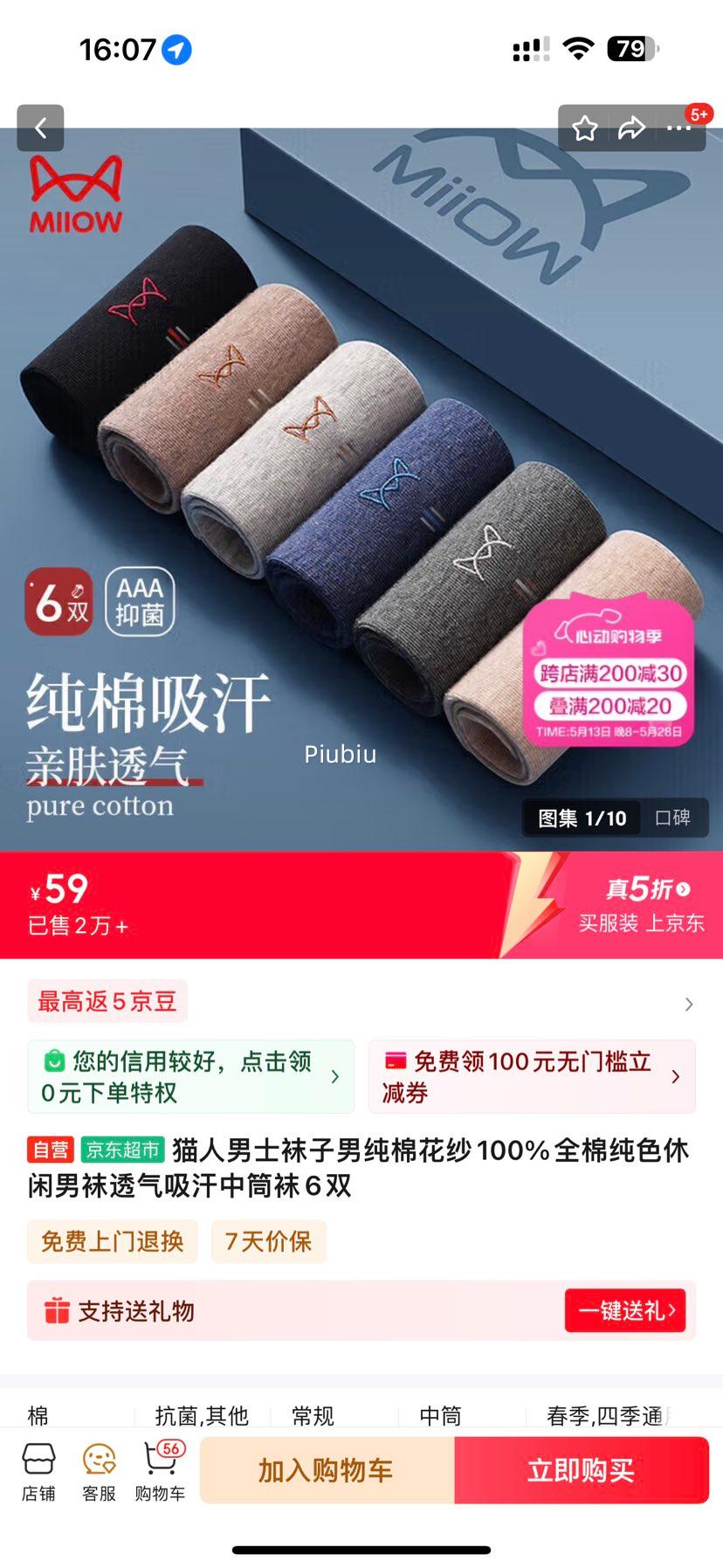This screenshot has height=1568, width=723.
Task: Go back using the top-left arrow
Action: [40, 128]
